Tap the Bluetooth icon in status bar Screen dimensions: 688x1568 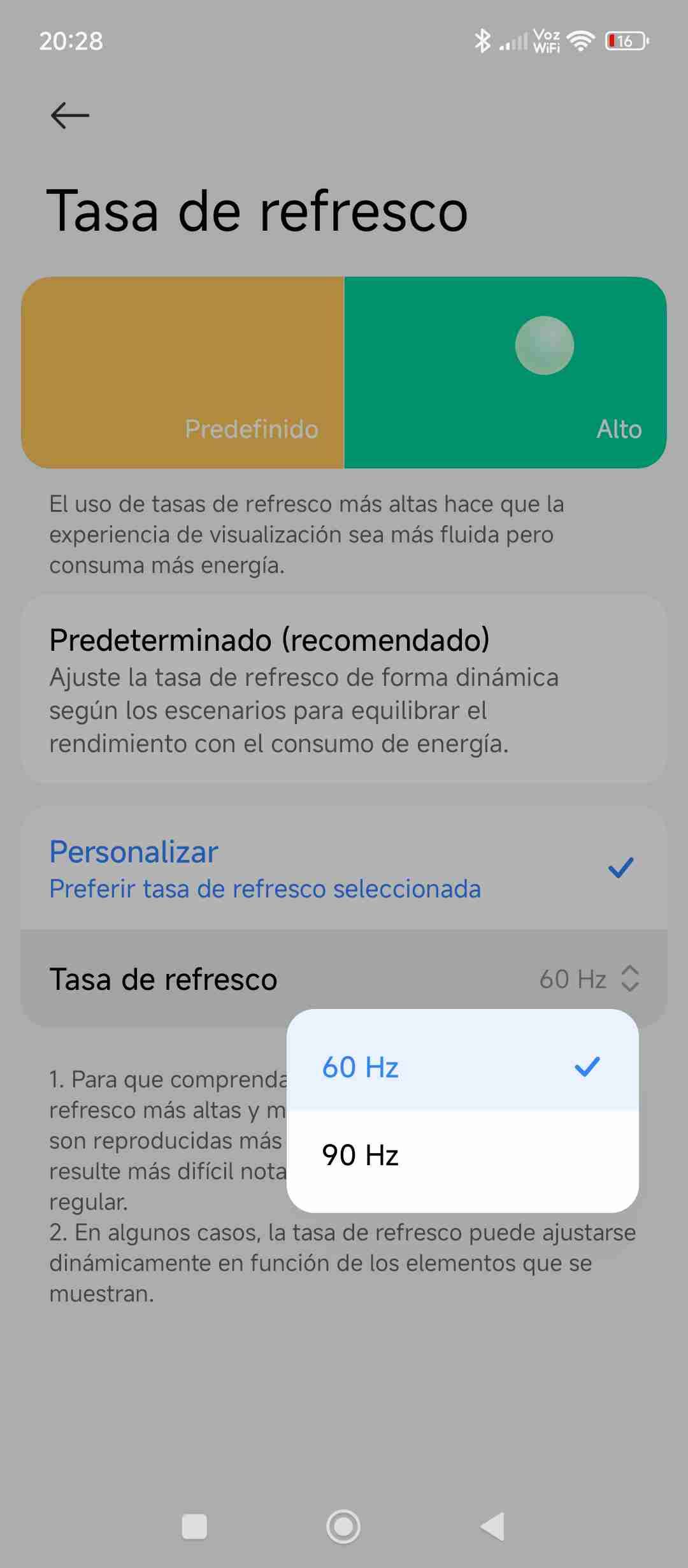(483, 40)
